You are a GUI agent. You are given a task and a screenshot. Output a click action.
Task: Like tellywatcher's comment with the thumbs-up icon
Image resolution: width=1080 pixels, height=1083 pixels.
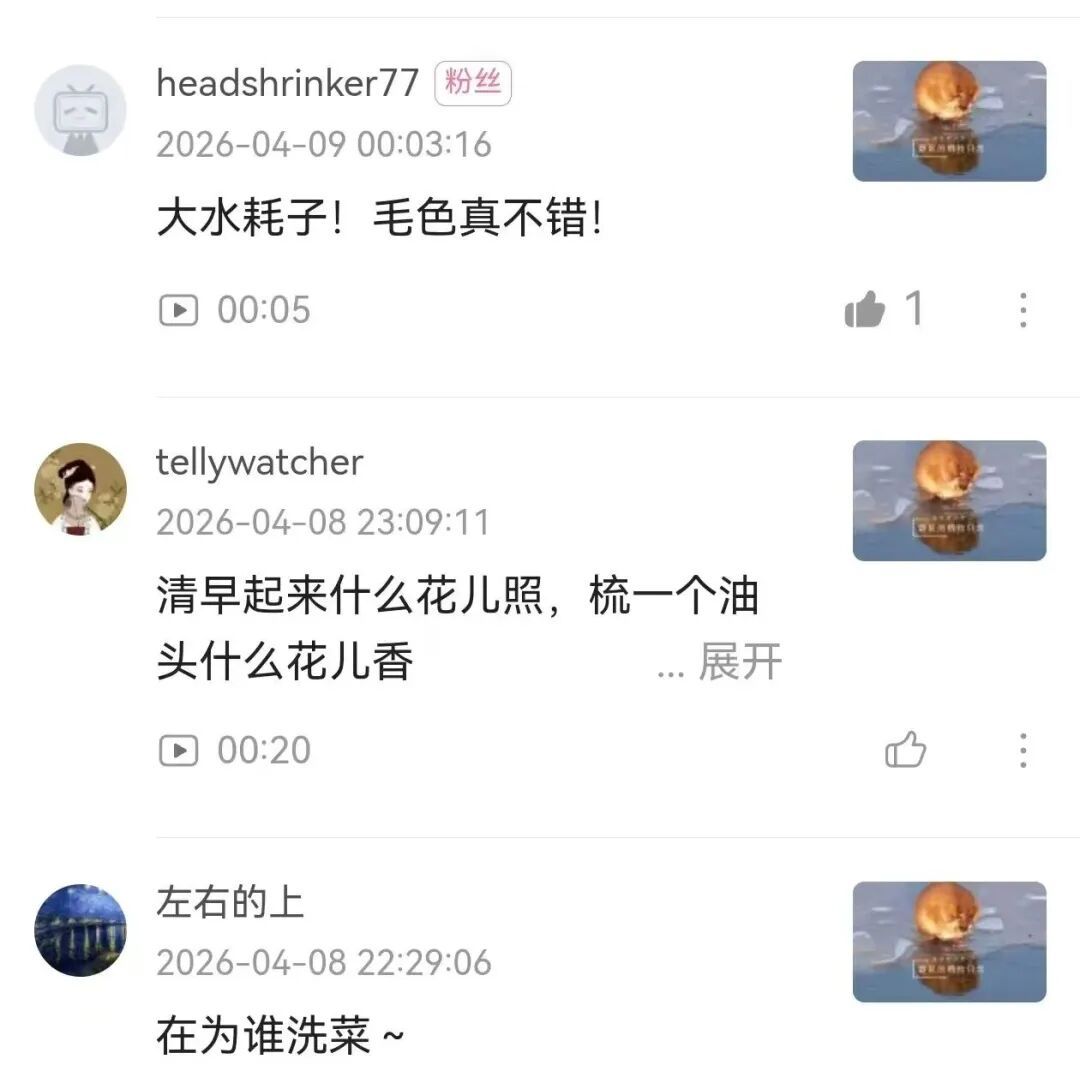click(x=906, y=749)
